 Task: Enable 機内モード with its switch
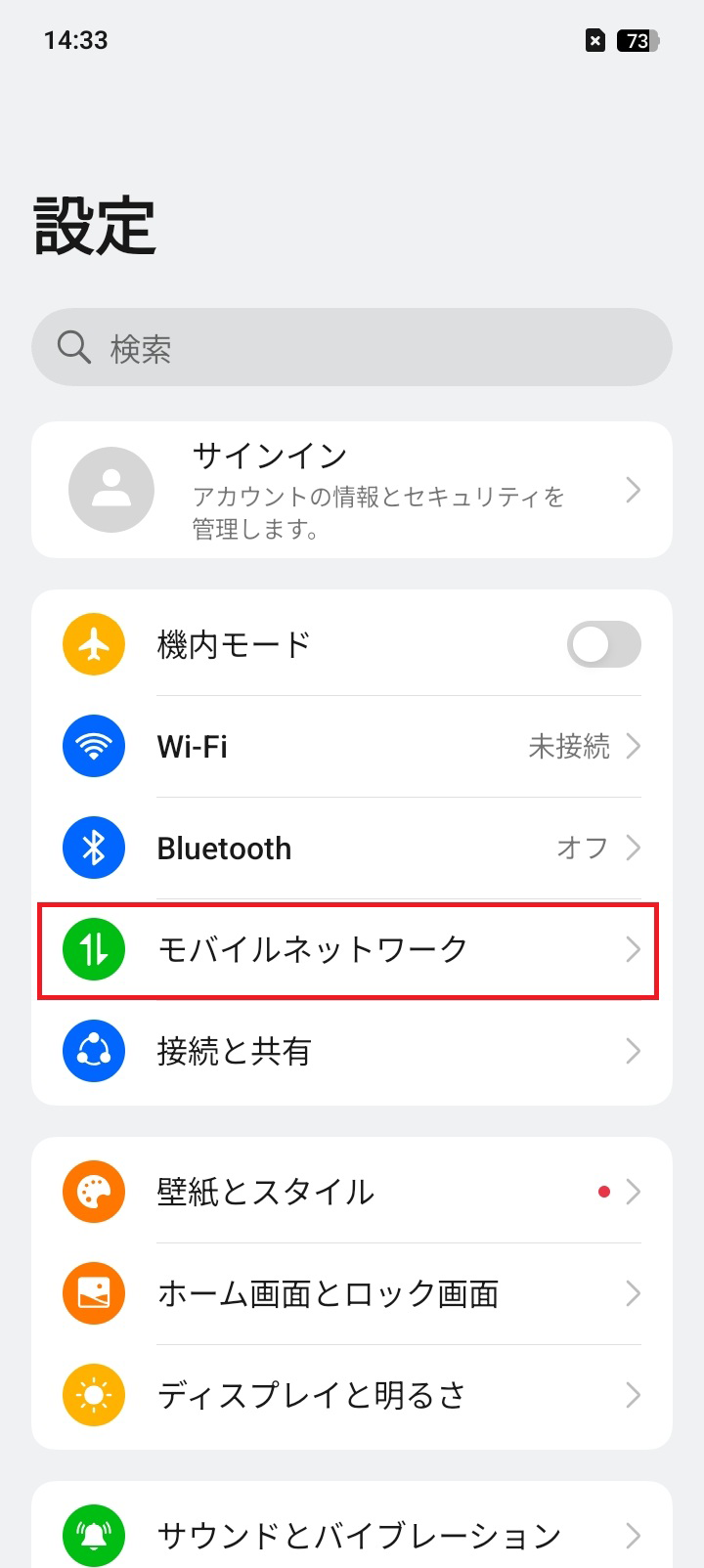pos(603,644)
